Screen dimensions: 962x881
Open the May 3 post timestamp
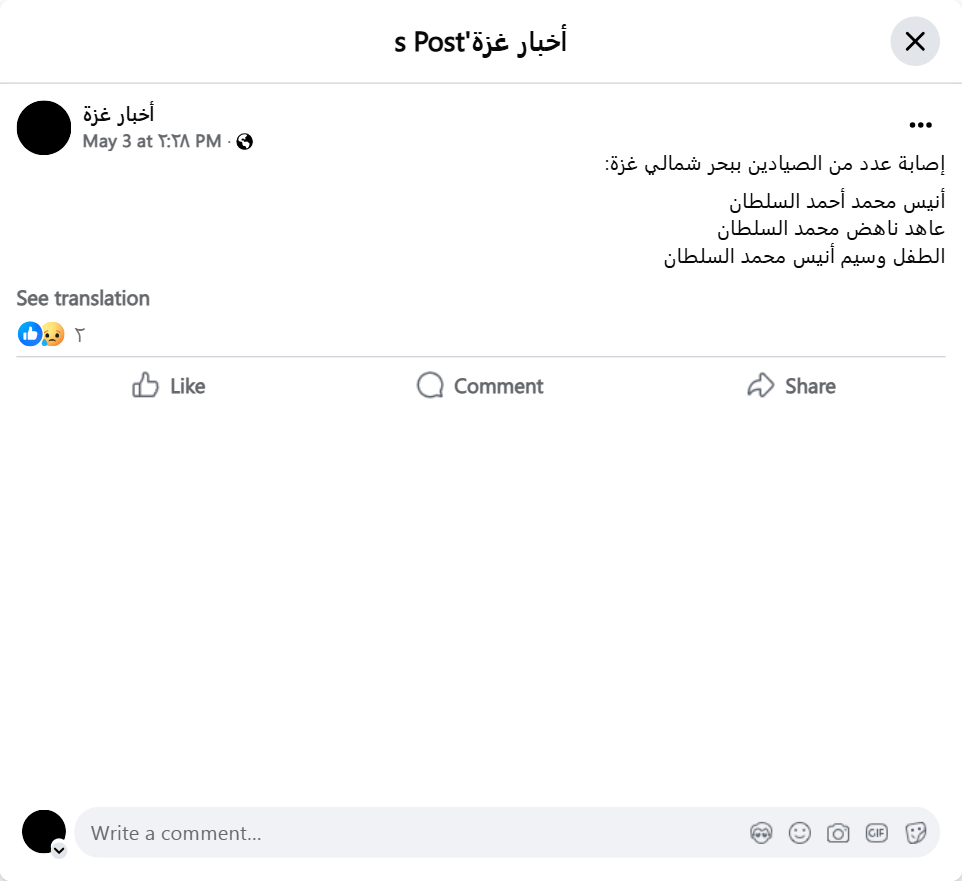coord(152,141)
